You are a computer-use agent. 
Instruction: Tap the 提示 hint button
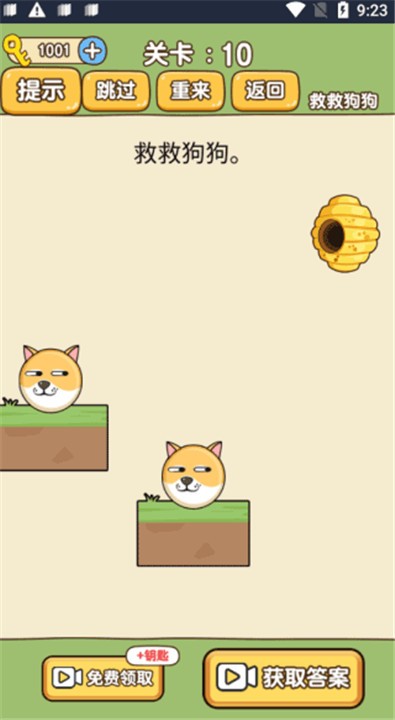[41, 91]
